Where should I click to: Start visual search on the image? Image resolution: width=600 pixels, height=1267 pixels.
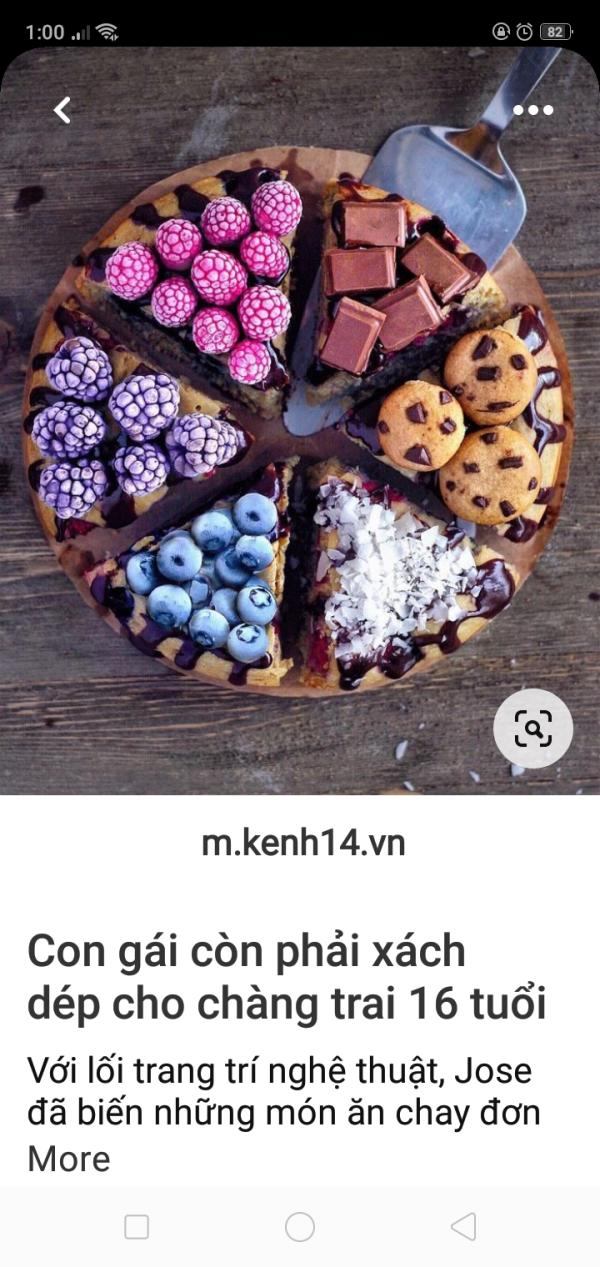point(533,729)
